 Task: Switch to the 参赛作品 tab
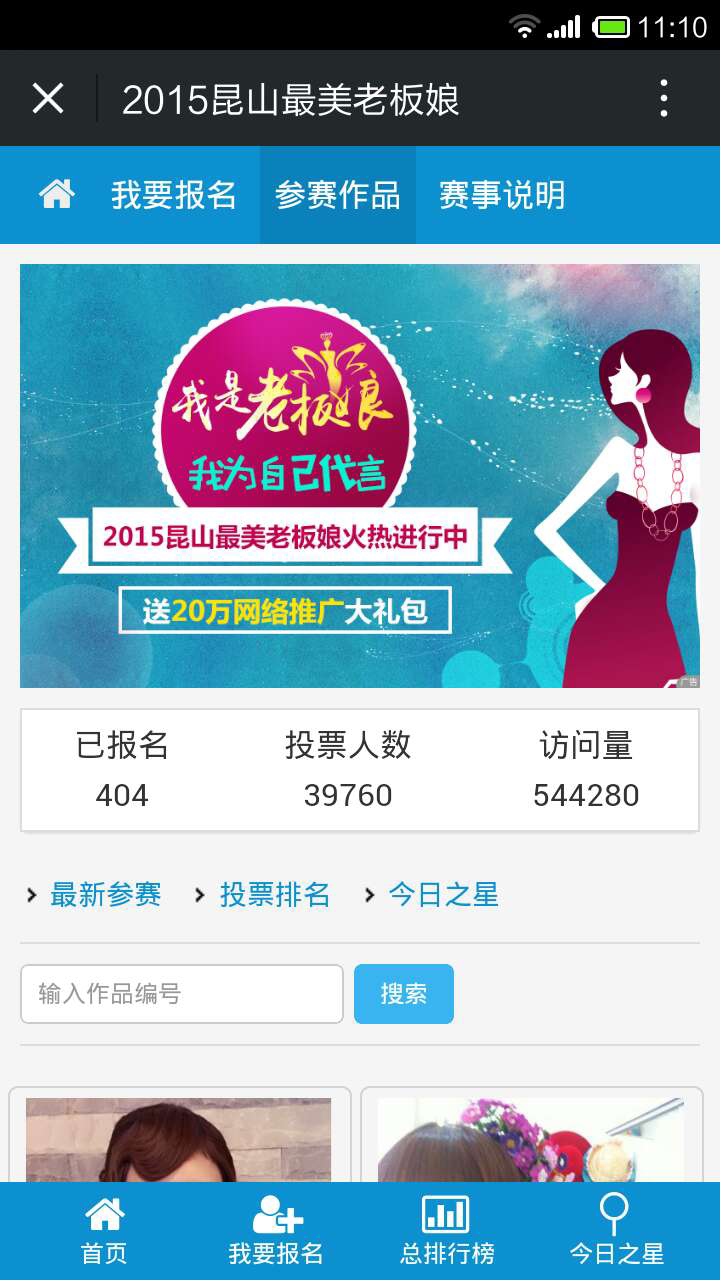[x=338, y=195]
